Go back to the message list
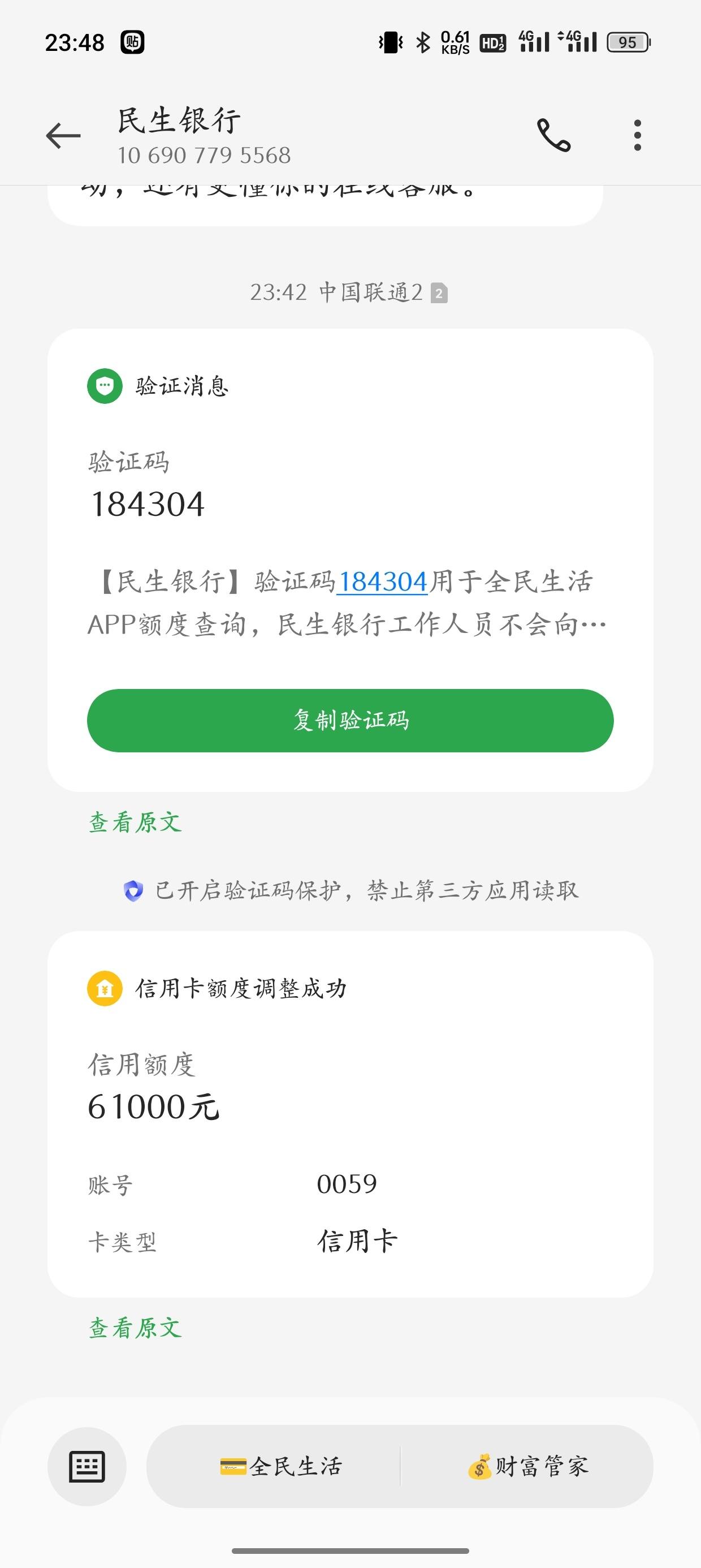This screenshot has width=701, height=1568. [x=63, y=135]
